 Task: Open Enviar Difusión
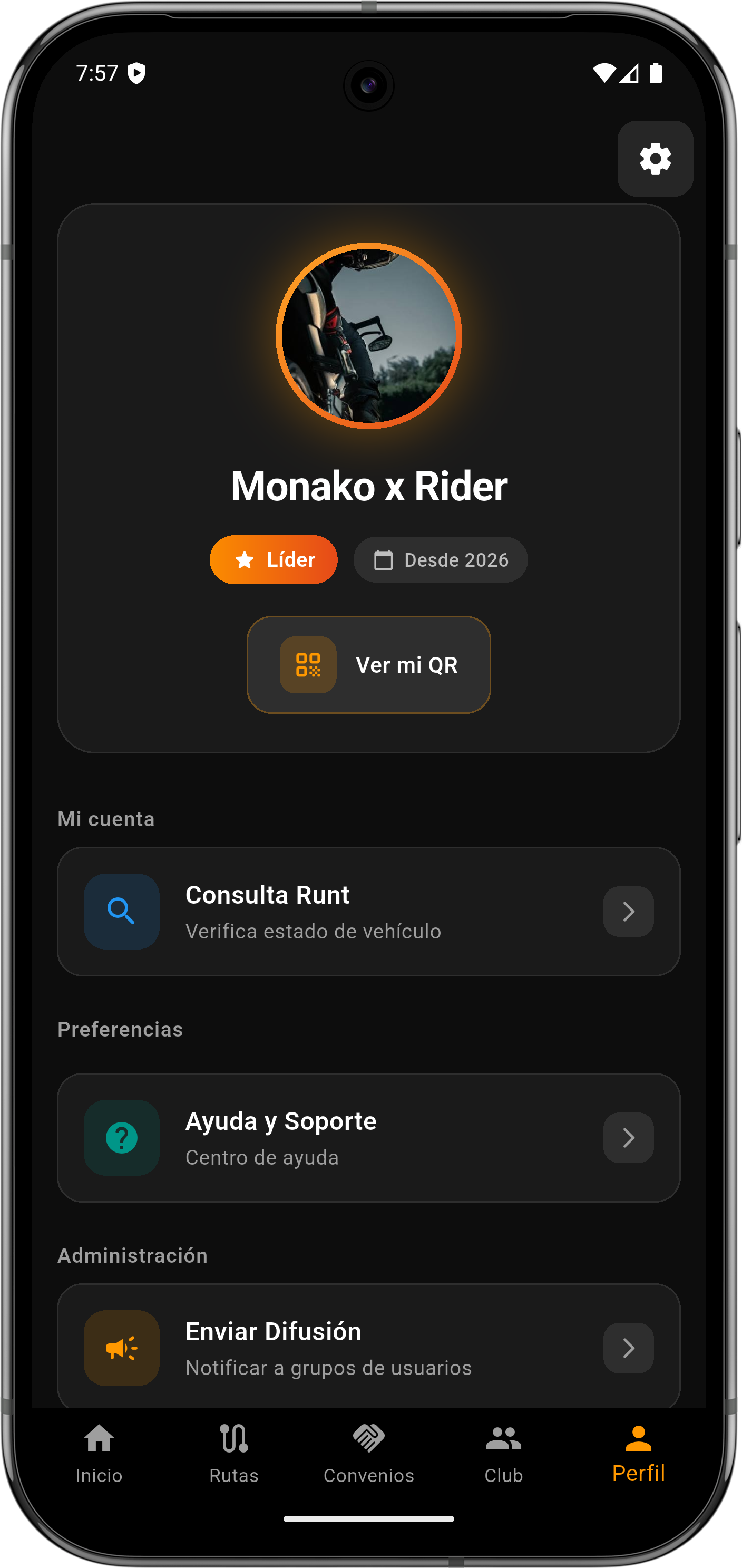(x=368, y=1348)
